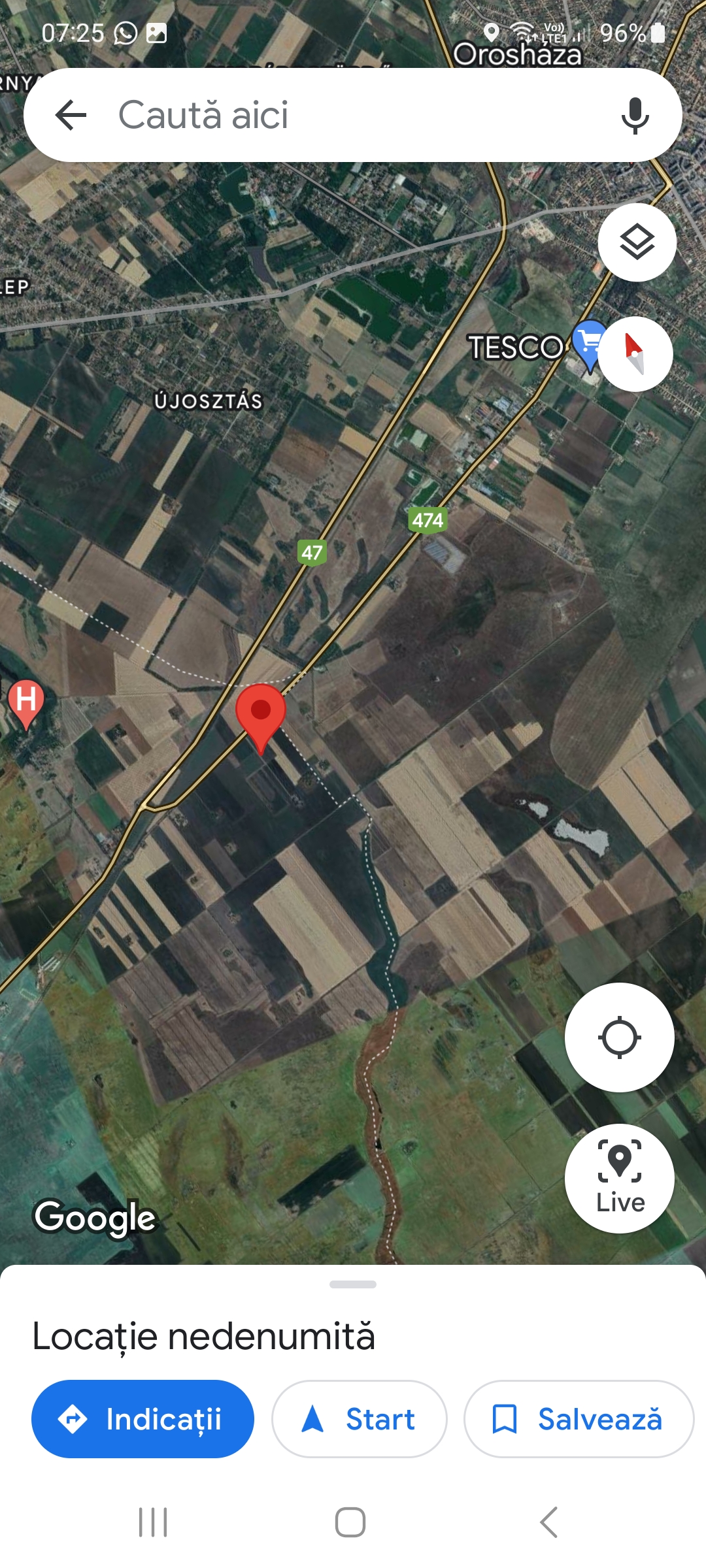Begin navigation with the Start button
Screen dimensions: 706x1568
tap(359, 1419)
